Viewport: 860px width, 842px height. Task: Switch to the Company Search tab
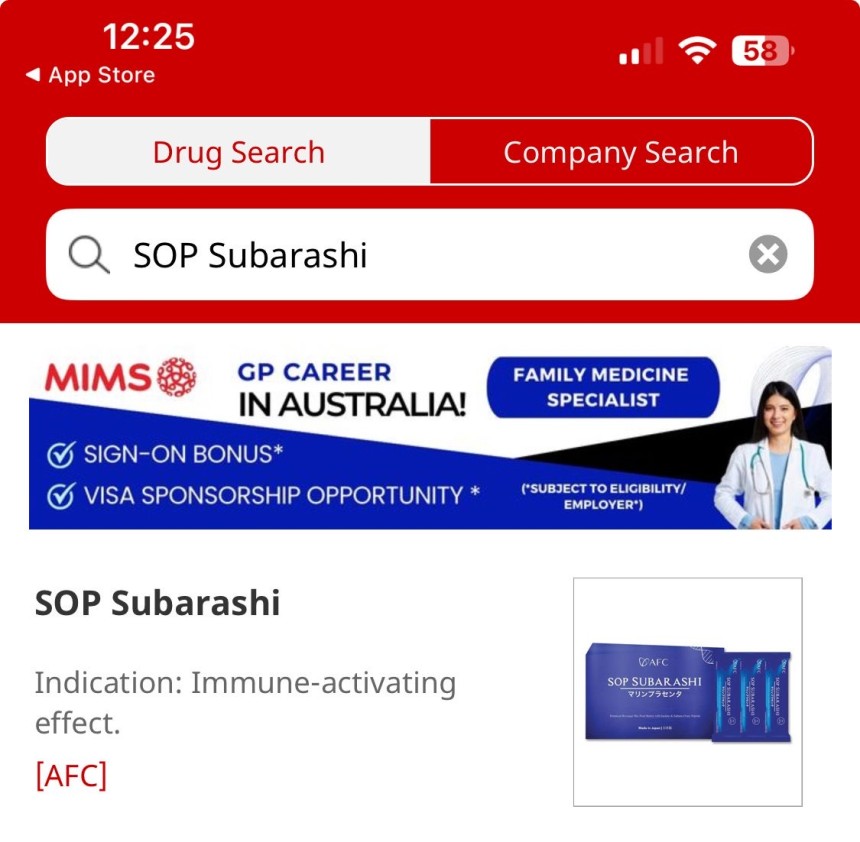pyautogui.click(x=620, y=153)
